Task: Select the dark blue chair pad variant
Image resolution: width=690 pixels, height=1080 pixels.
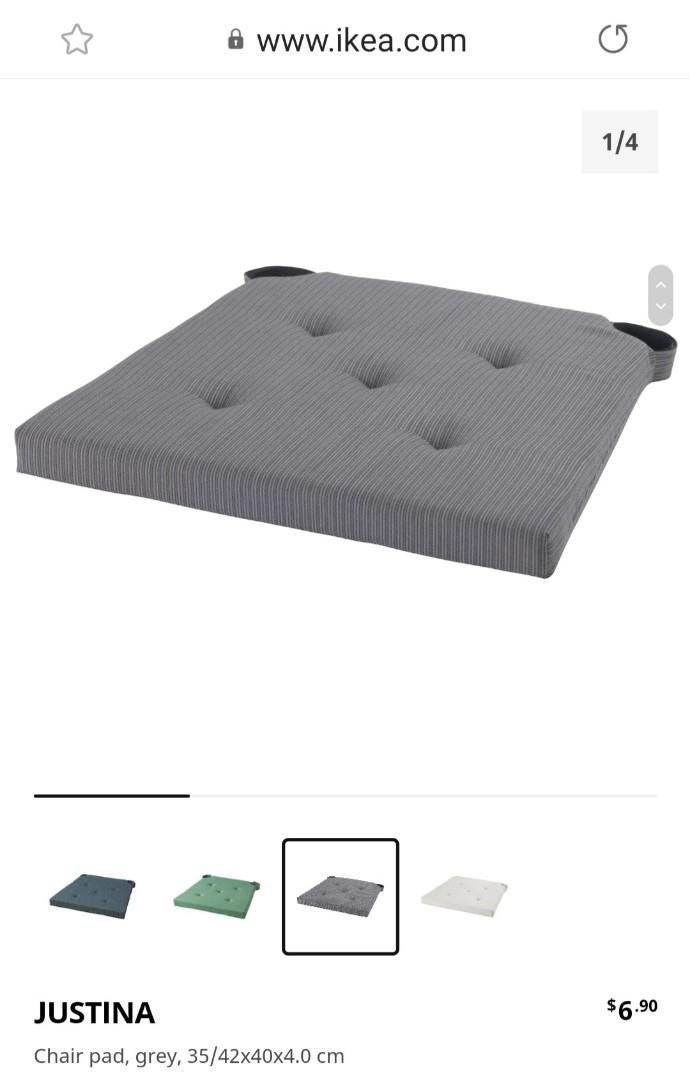Action: point(92,896)
